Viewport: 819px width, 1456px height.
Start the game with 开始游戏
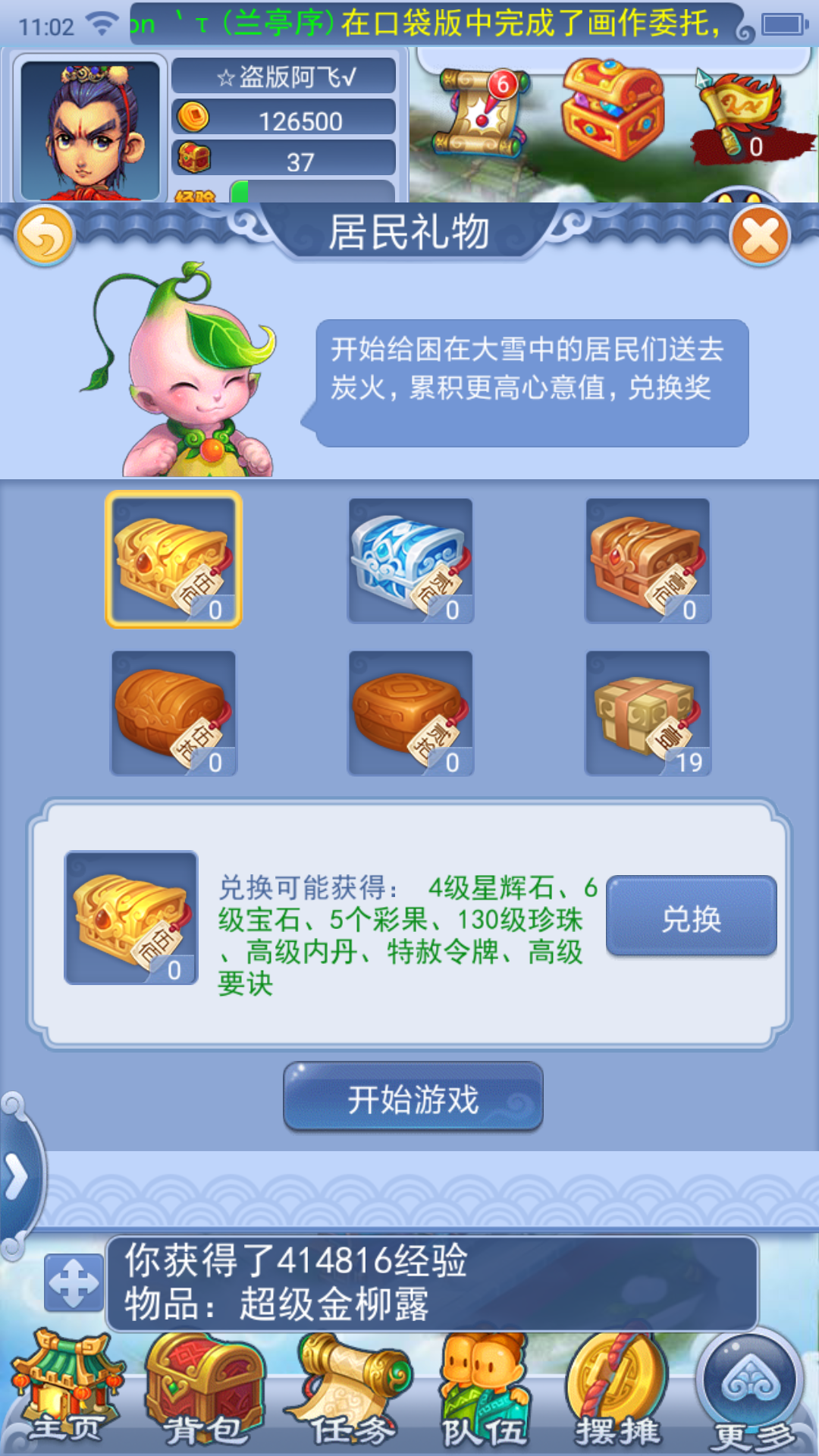(x=413, y=1097)
